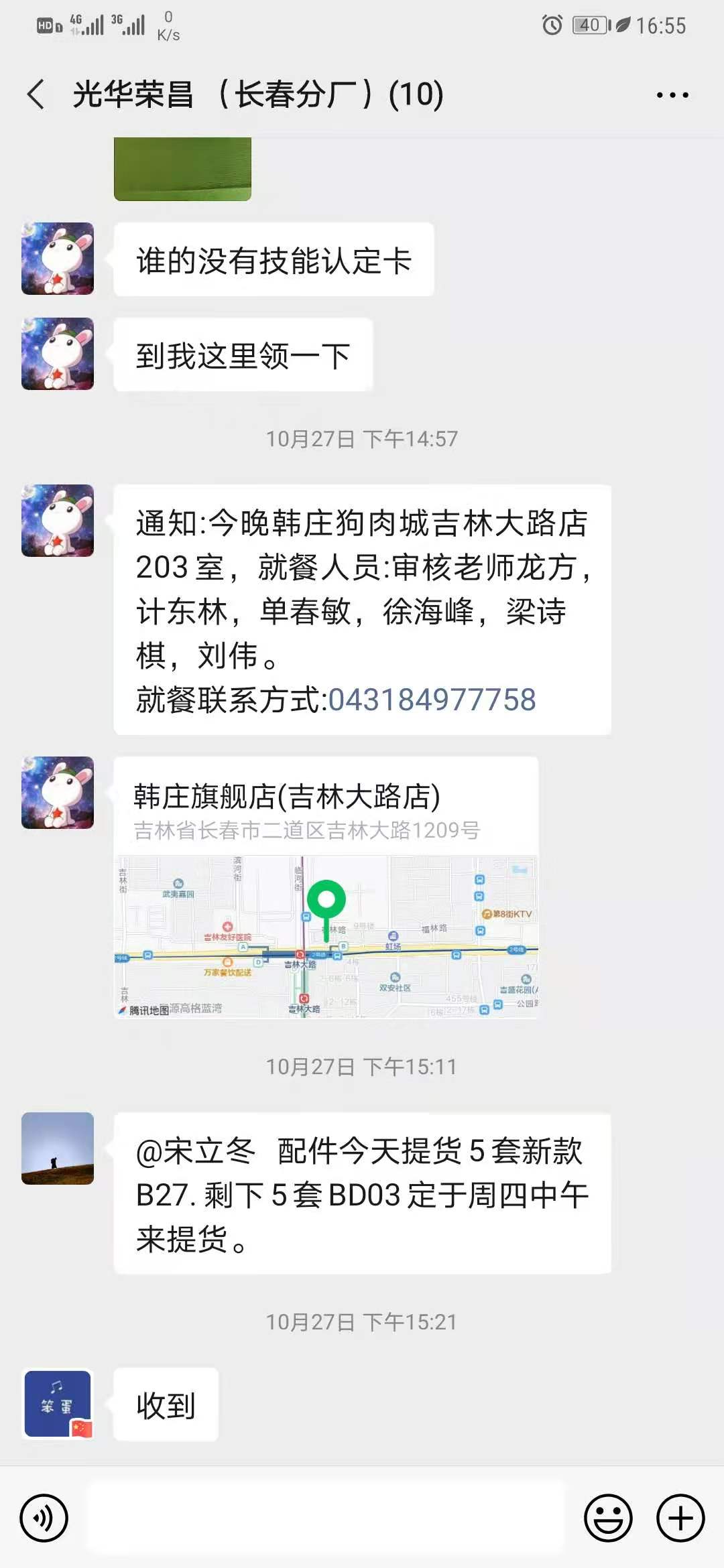724x1568 pixels.
Task: Open the emoji picker
Action: pos(609,1518)
